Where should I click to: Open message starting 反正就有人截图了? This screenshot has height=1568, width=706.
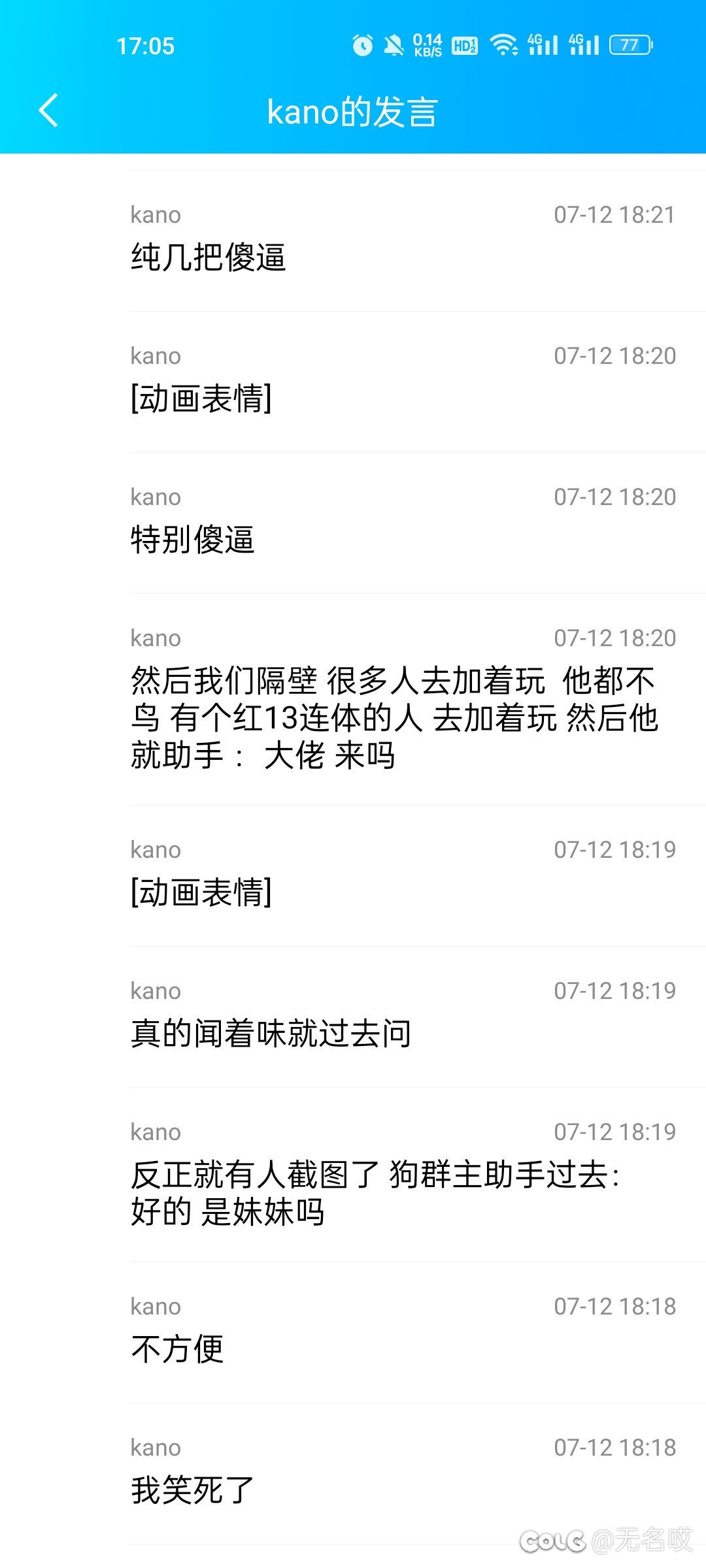(x=353, y=1175)
